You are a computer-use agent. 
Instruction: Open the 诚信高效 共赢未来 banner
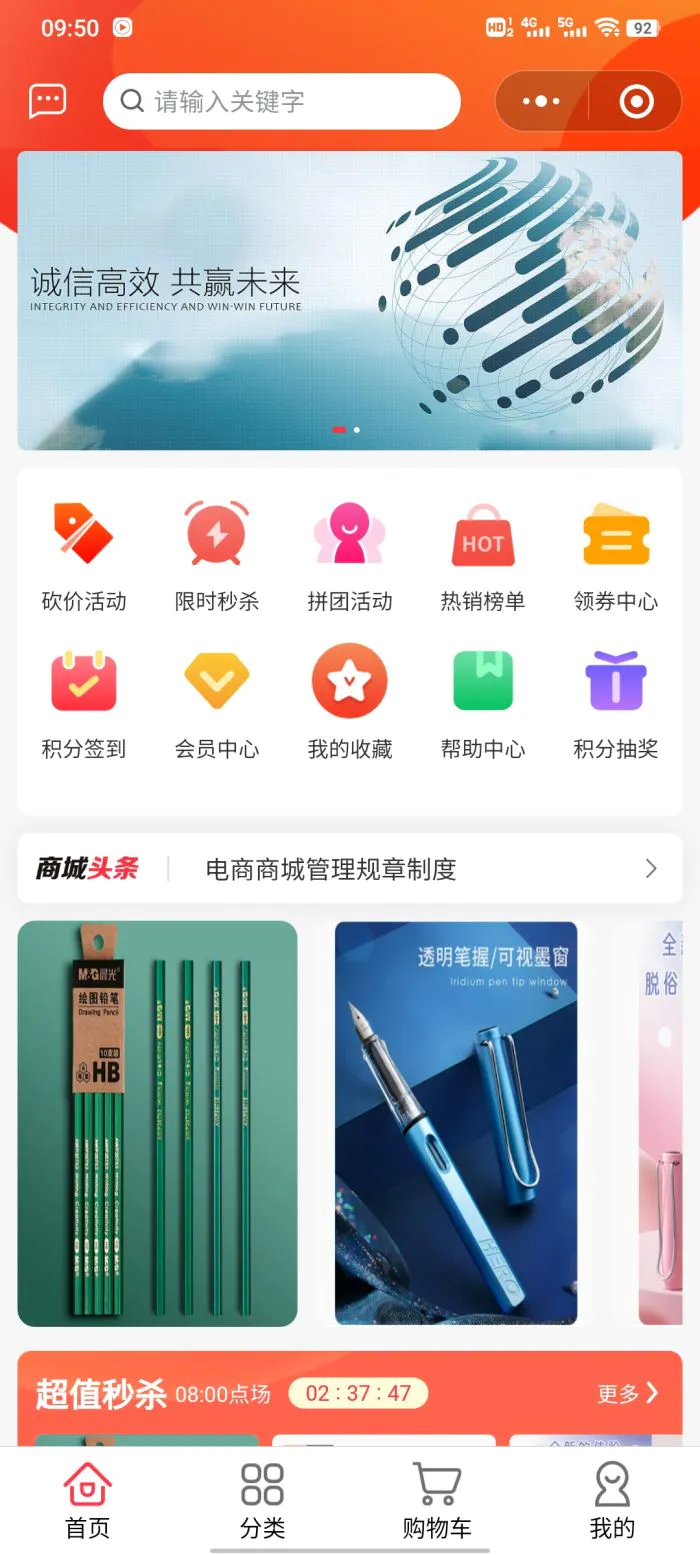[x=350, y=300]
